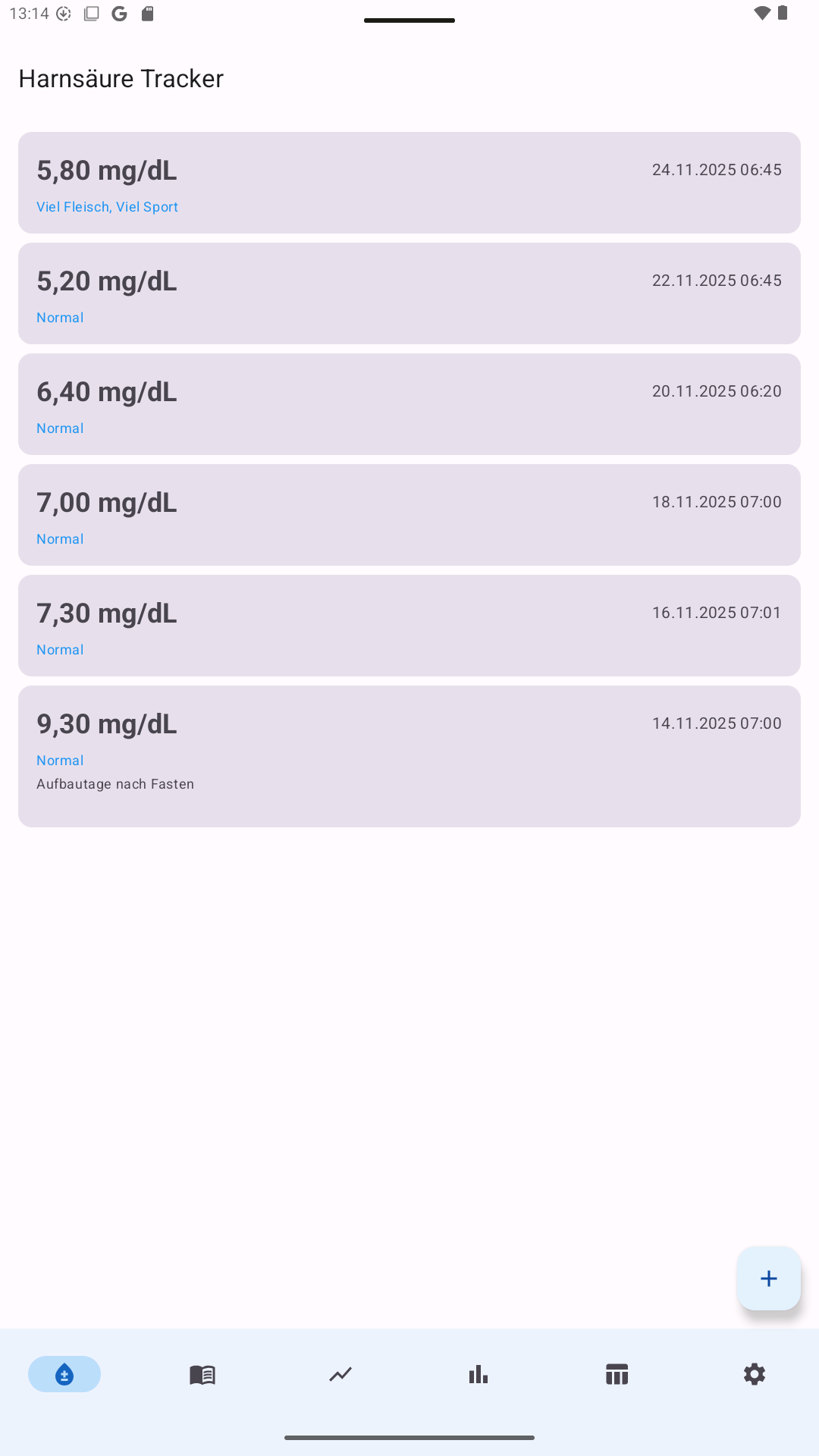Select the 6,40 mg/dL measurement card

tap(409, 404)
